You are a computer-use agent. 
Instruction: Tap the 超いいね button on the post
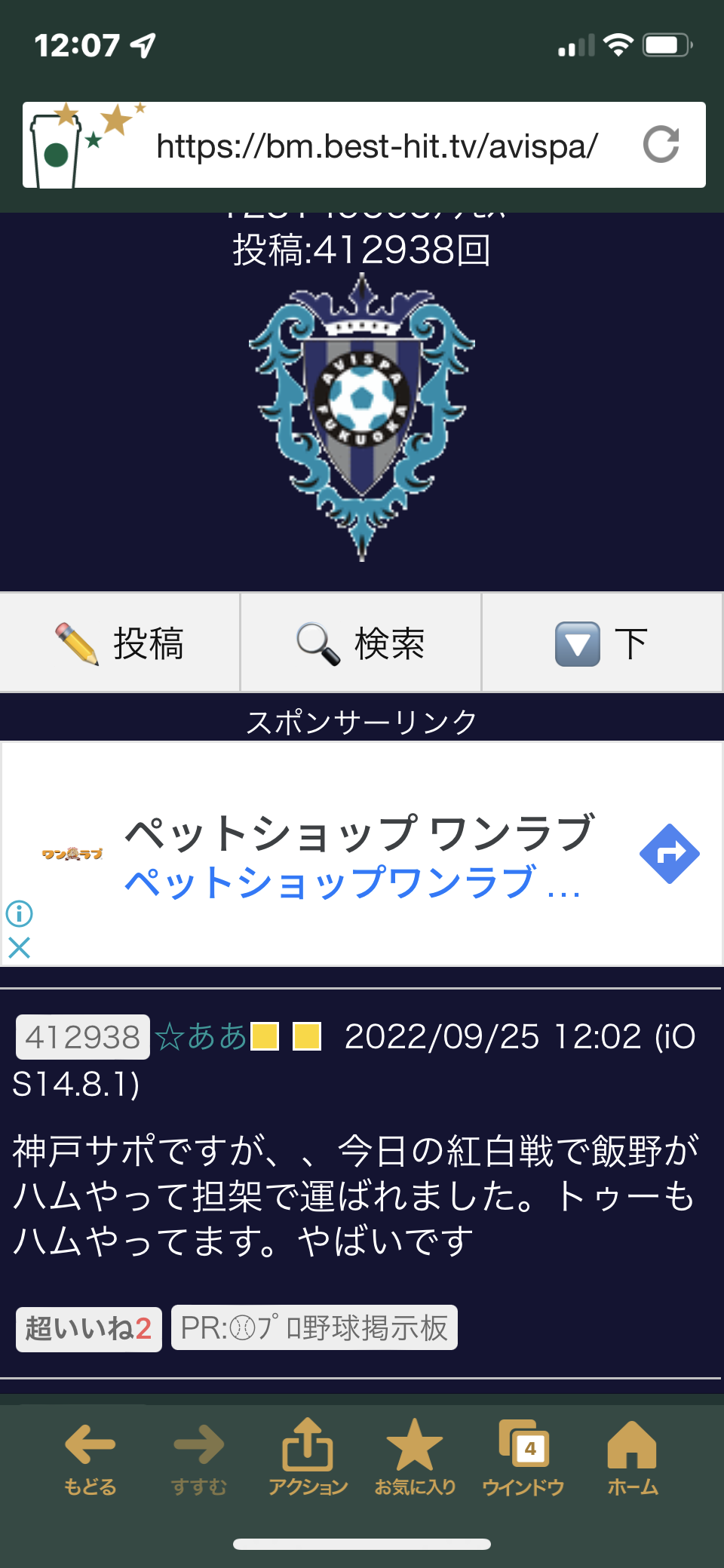(89, 1328)
